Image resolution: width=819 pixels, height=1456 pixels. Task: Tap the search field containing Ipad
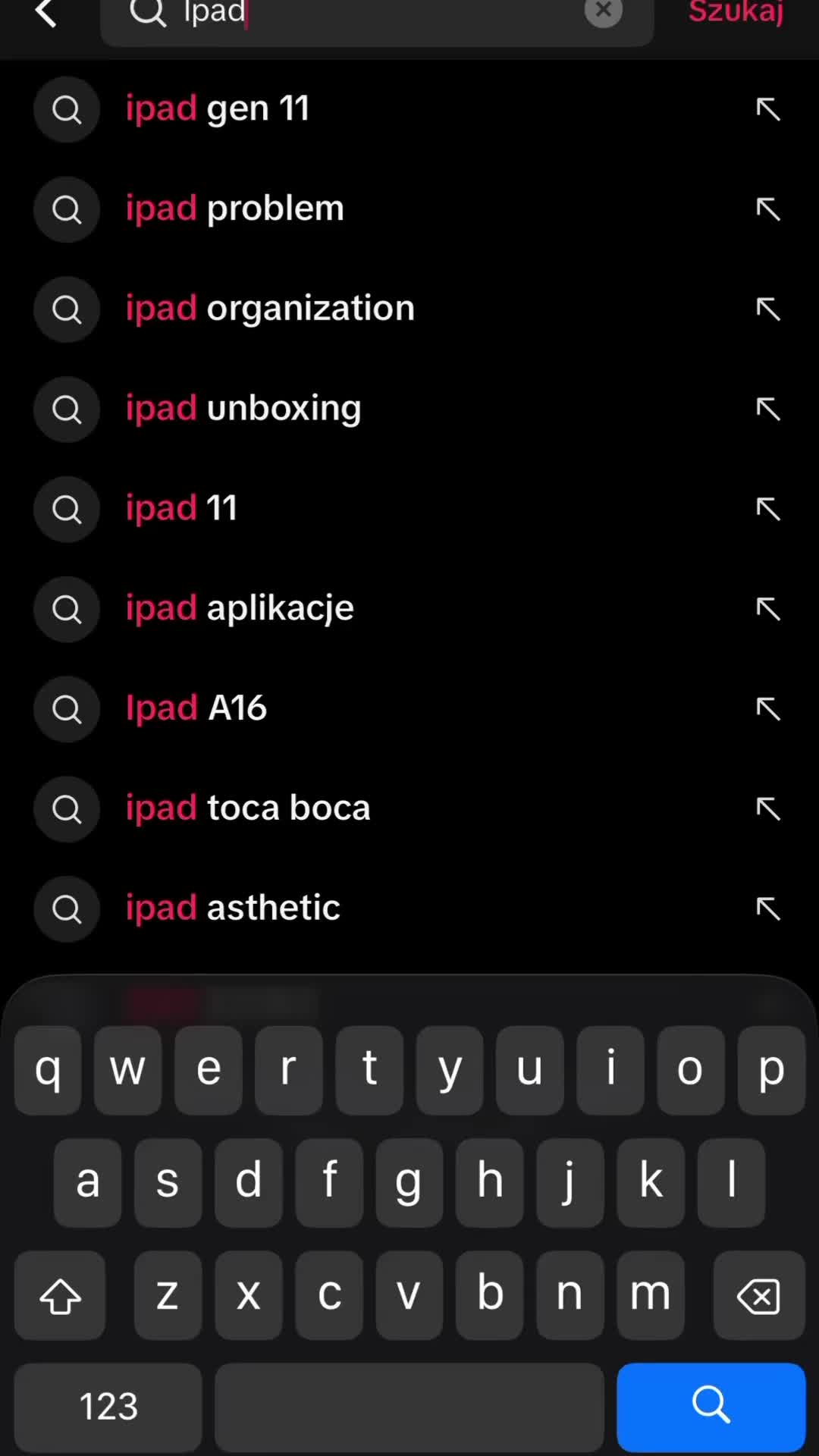(377, 15)
